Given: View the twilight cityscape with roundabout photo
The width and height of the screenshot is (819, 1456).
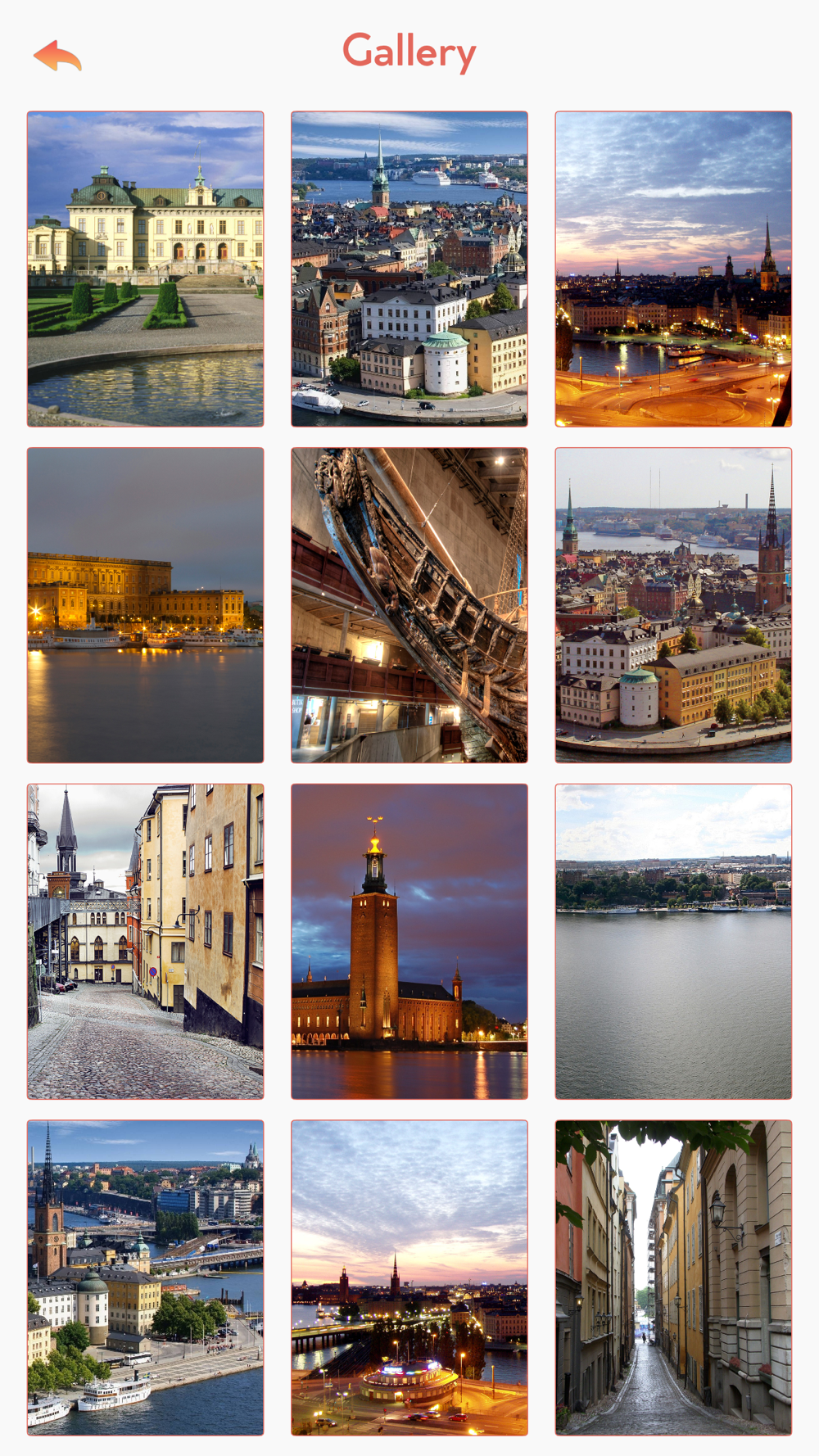Looking at the screenshot, I should point(409,1277).
